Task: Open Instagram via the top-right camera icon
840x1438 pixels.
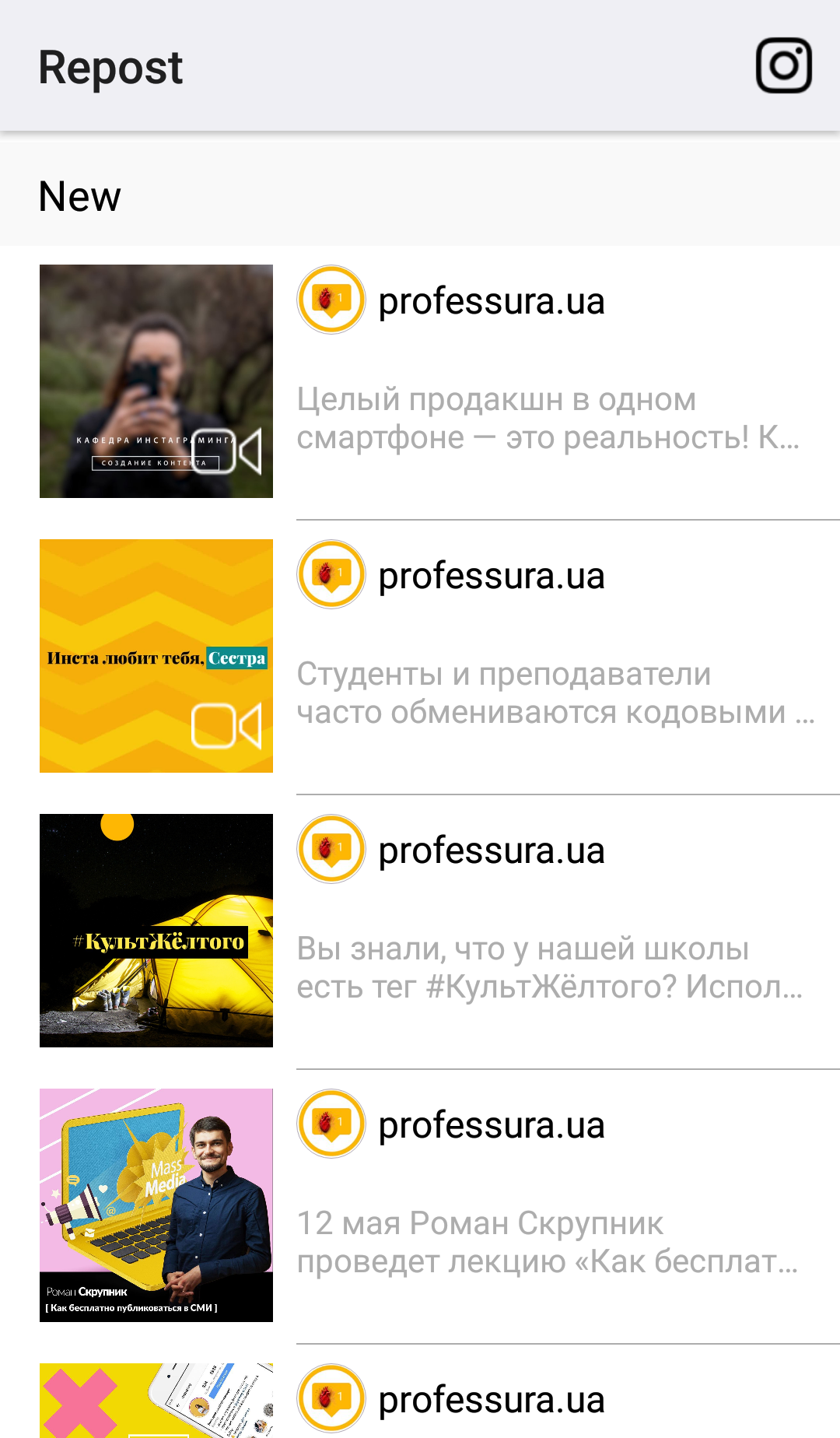Action: [x=783, y=66]
